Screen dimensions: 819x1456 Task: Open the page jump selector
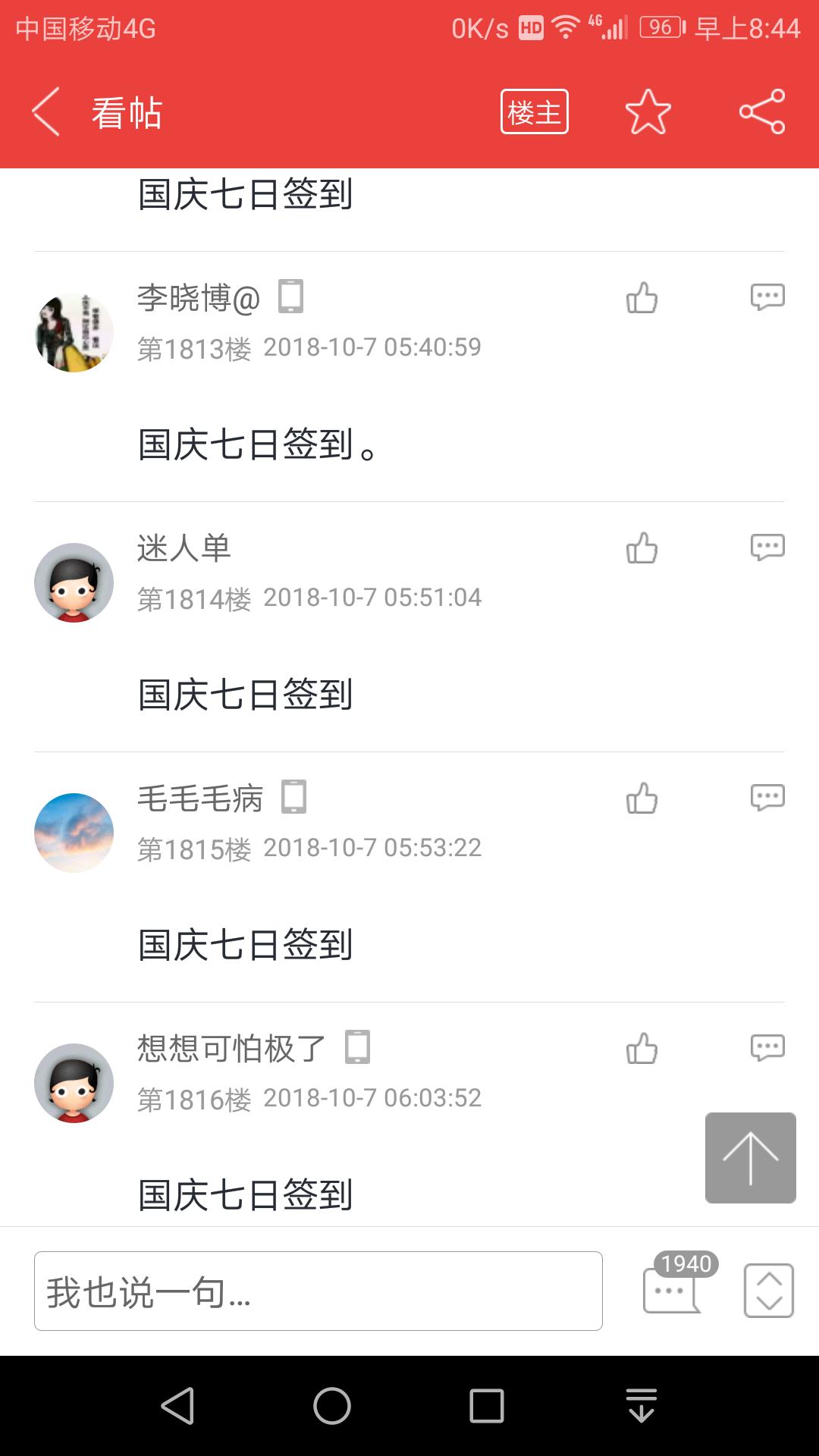[x=768, y=1291]
